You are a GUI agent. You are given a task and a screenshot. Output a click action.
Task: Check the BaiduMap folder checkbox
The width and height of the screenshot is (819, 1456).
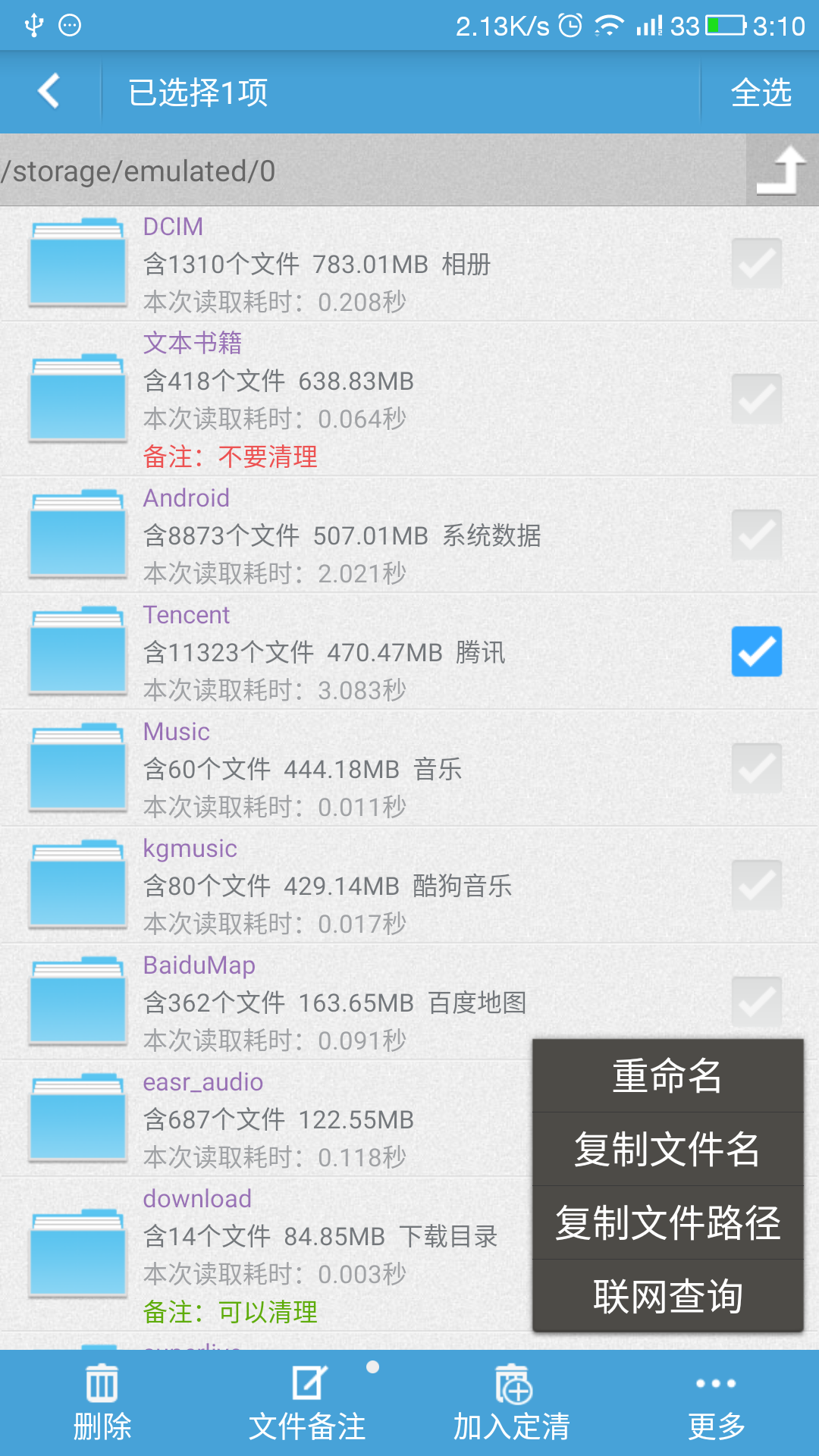click(x=756, y=1002)
